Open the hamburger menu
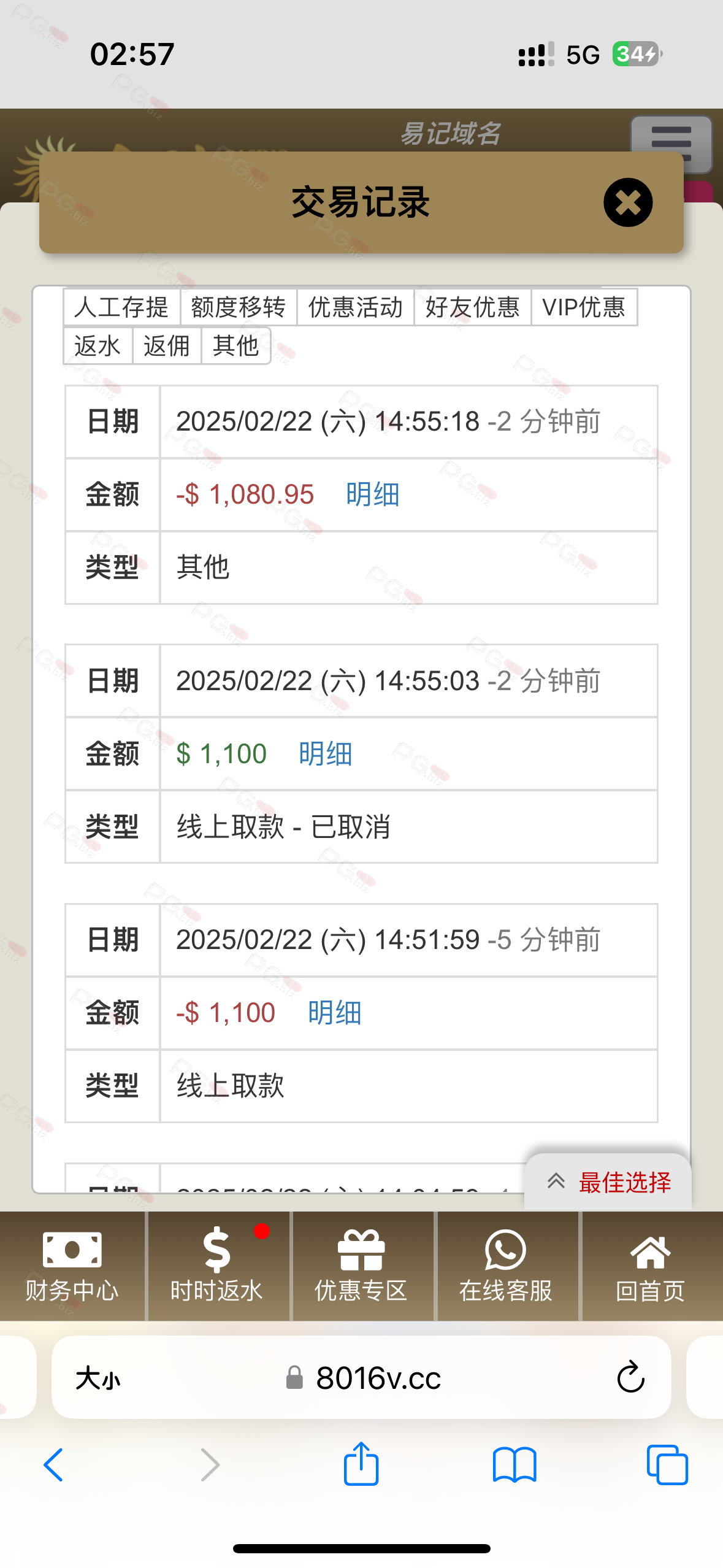Image resolution: width=723 pixels, height=1568 pixels. [x=671, y=144]
